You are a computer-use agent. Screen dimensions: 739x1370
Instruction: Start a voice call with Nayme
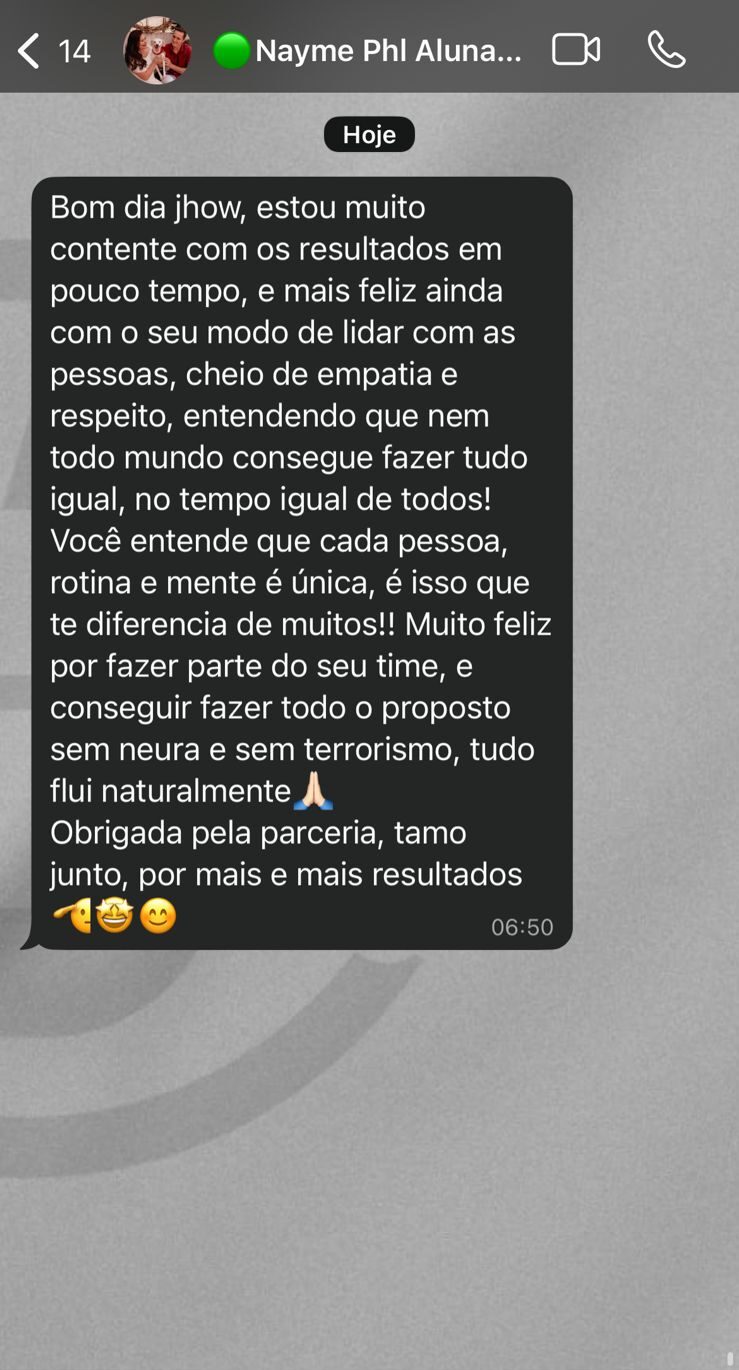click(x=666, y=50)
